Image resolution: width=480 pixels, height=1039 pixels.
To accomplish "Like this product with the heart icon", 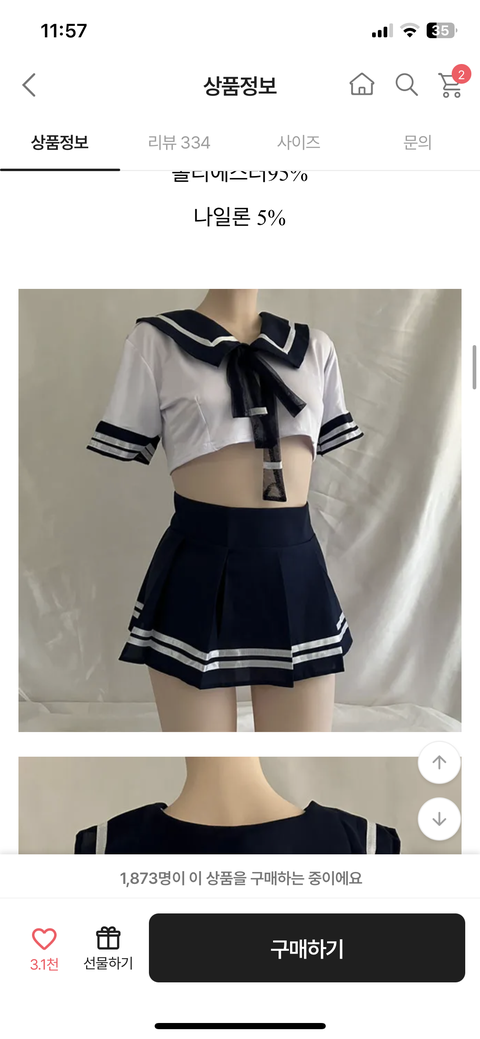I will click(x=44, y=948).
